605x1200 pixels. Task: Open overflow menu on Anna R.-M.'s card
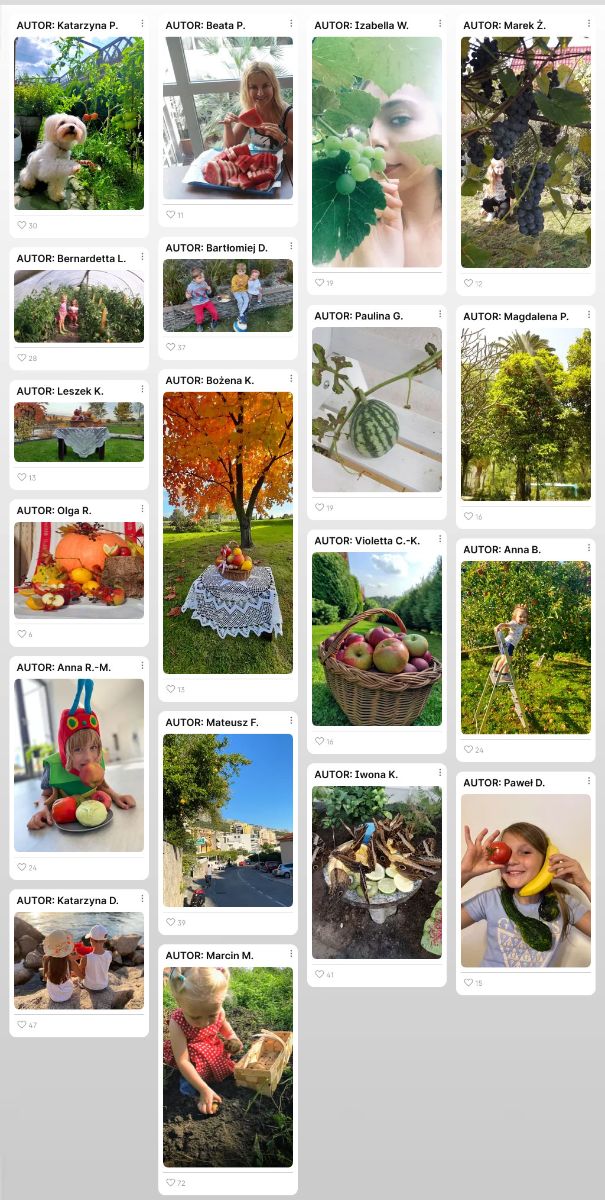coord(141,666)
